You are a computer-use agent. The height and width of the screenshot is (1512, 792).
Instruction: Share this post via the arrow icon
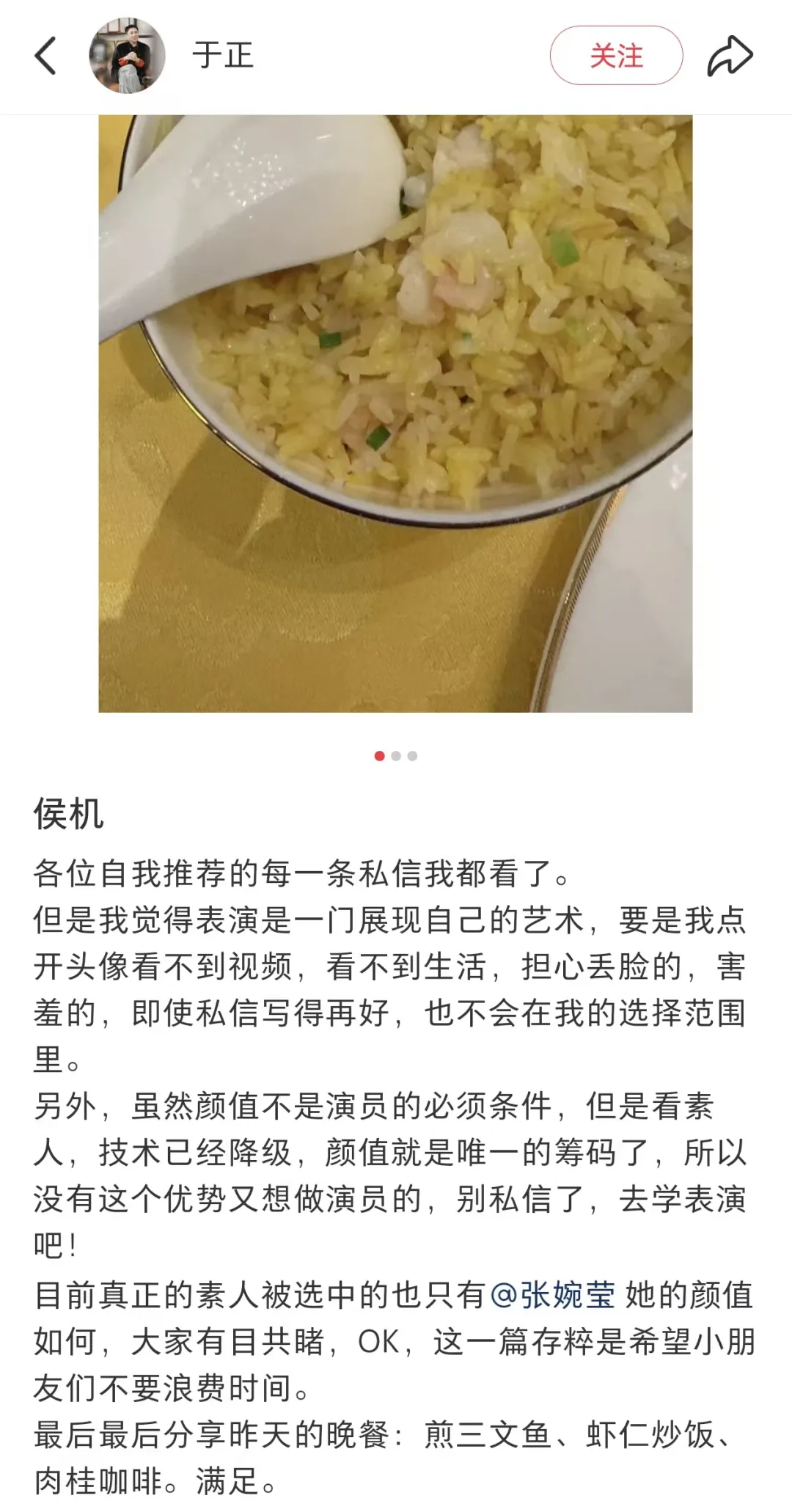point(730,56)
